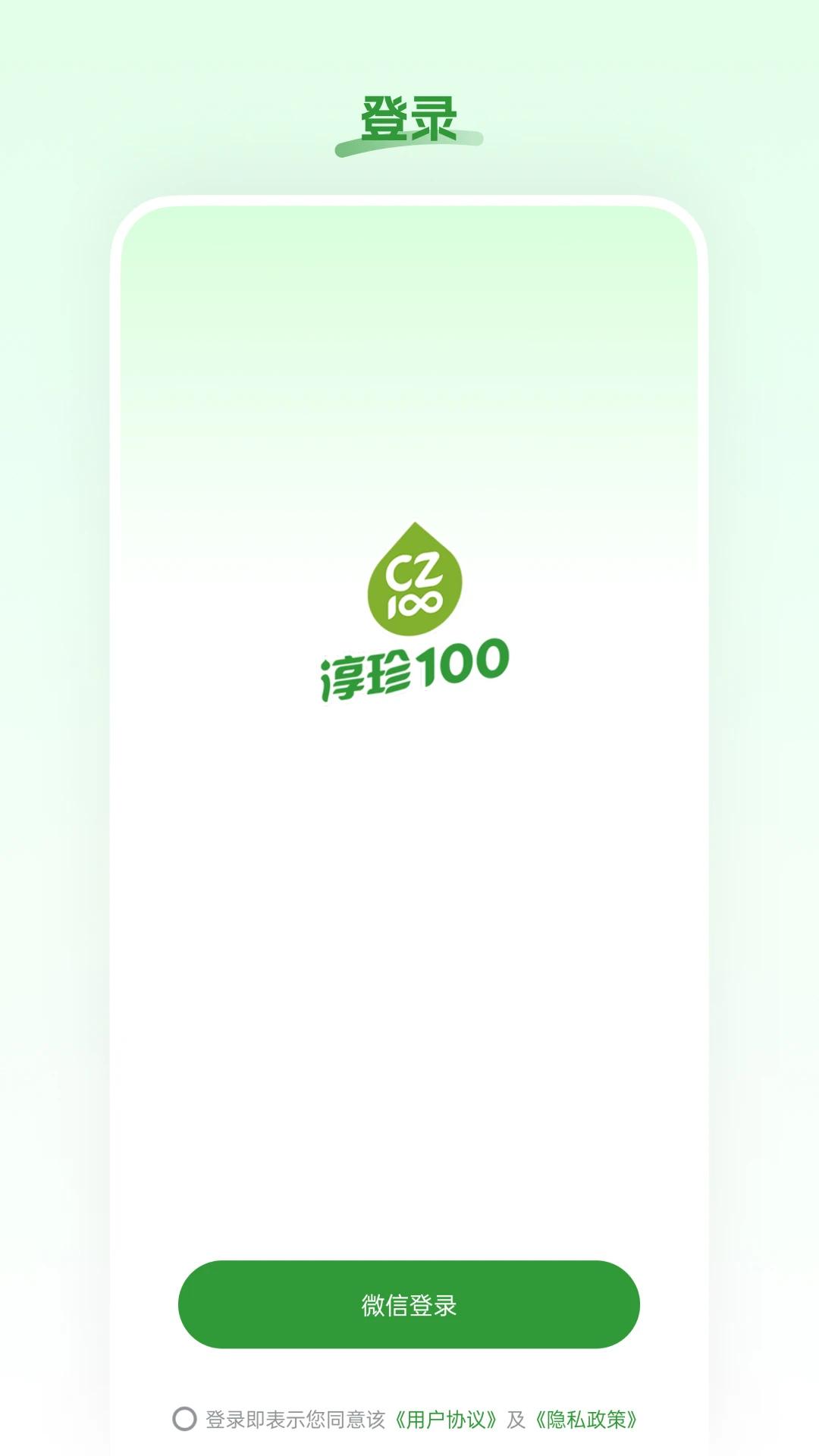
Task: Open the 《用户协议》 link
Action: click(446, 1420)
